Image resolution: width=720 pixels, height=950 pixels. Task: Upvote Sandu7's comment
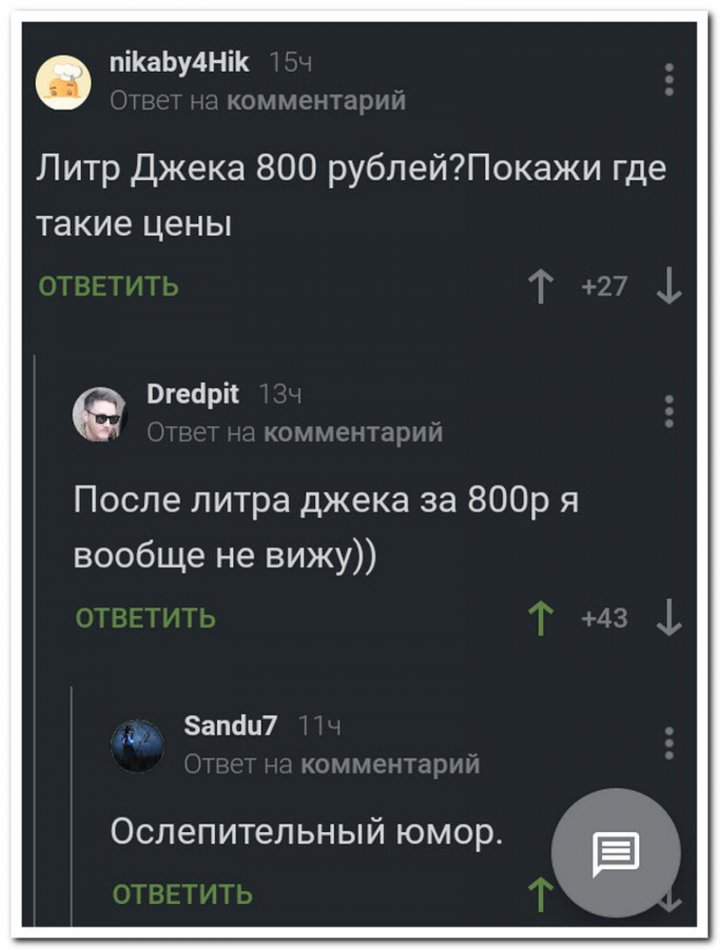click(x=541, y=893)
